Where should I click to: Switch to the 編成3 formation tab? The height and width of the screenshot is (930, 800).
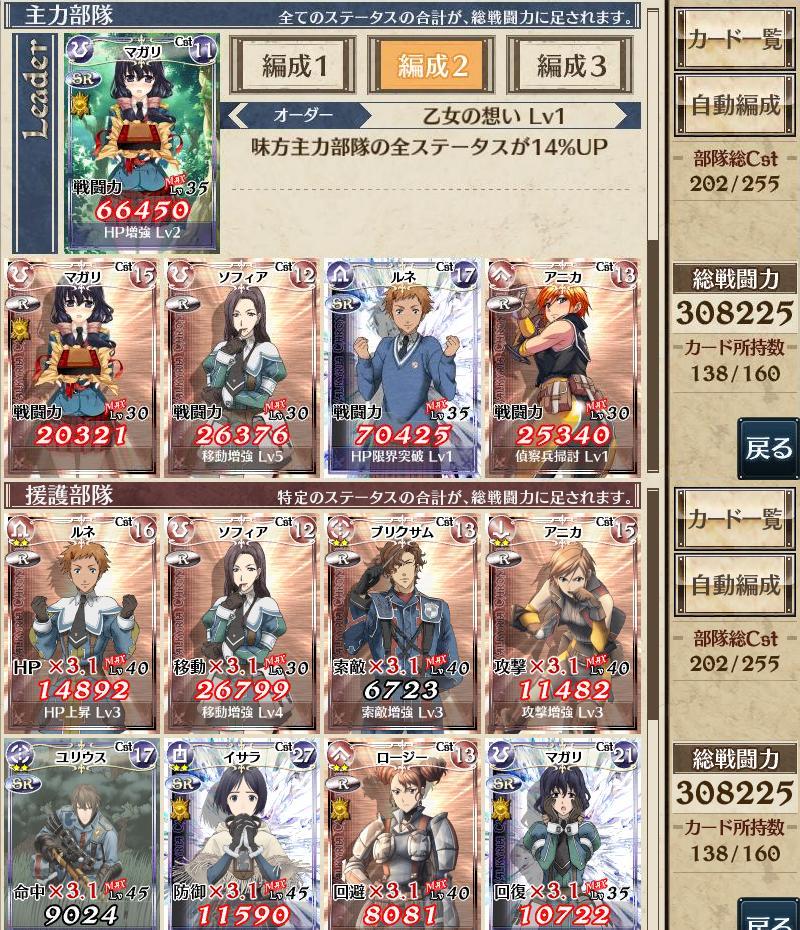570,66
